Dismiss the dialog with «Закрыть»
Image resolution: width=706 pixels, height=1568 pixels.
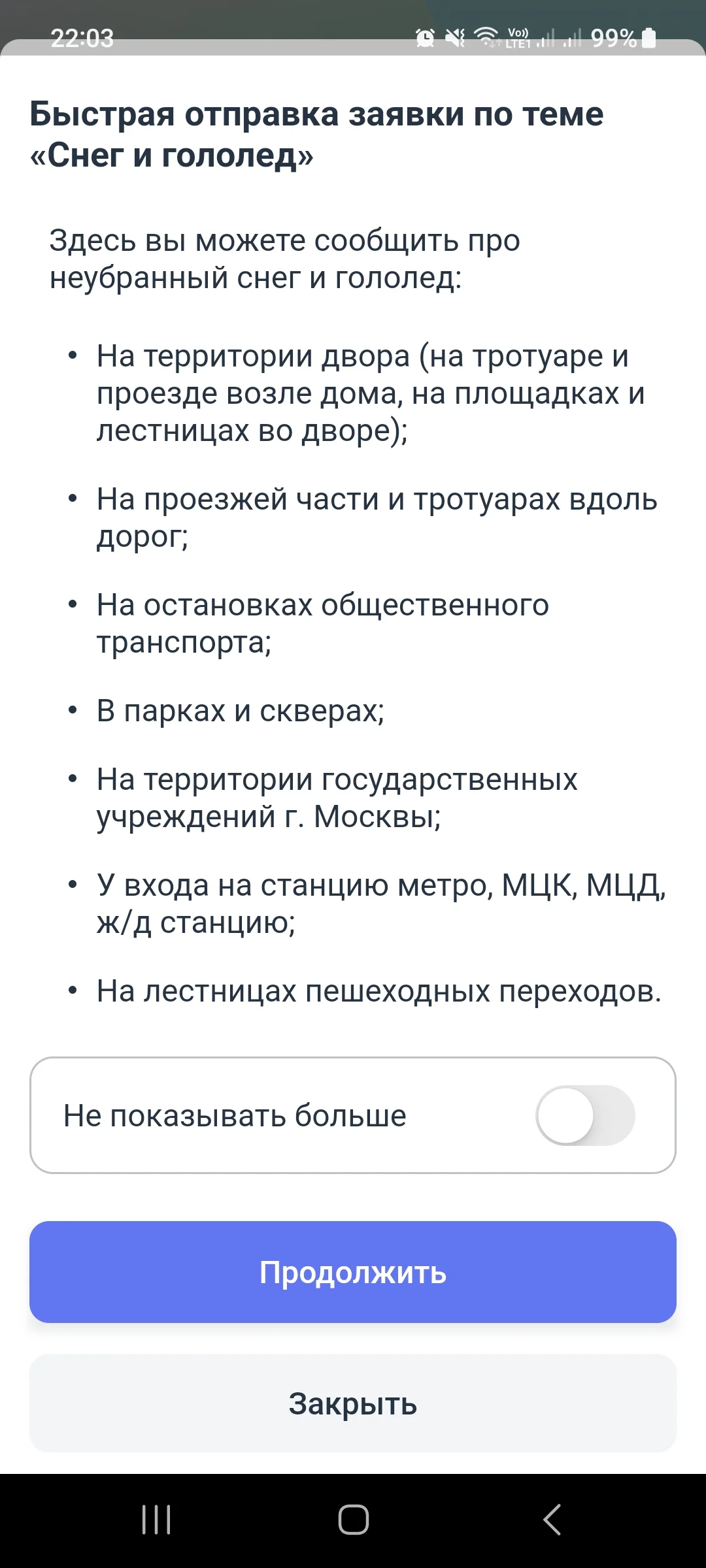353,1403
